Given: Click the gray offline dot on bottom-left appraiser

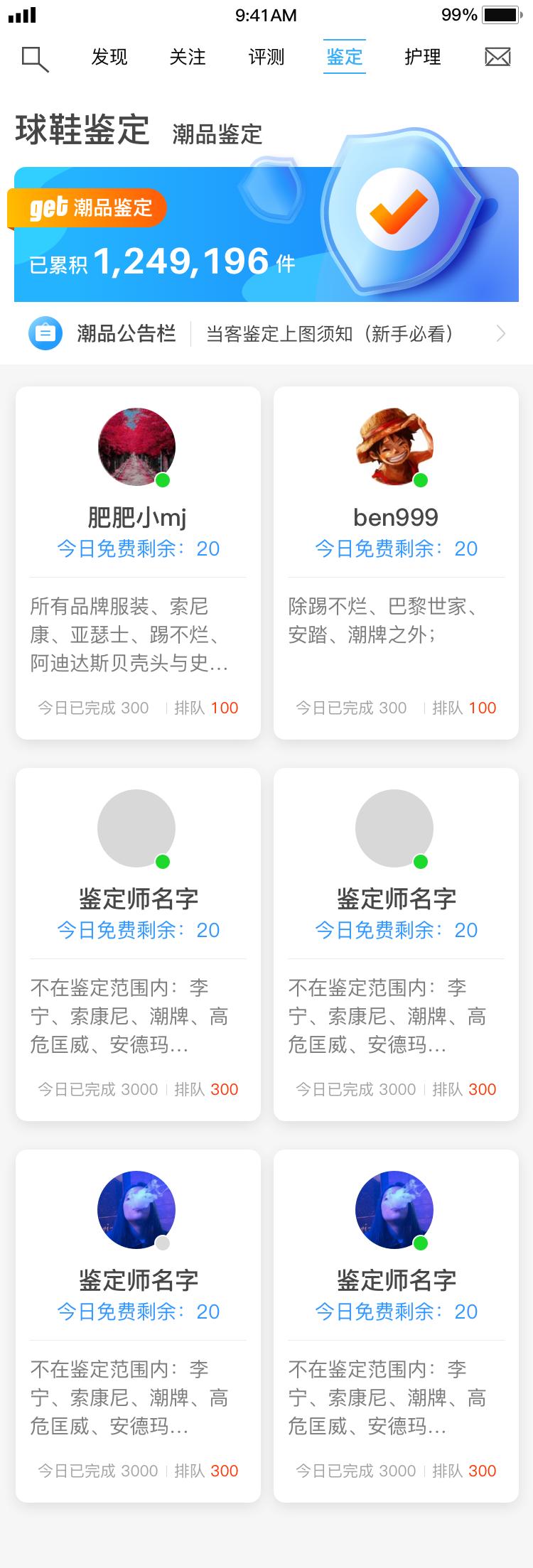Looking at the screenshot, I should (163, 1243).
